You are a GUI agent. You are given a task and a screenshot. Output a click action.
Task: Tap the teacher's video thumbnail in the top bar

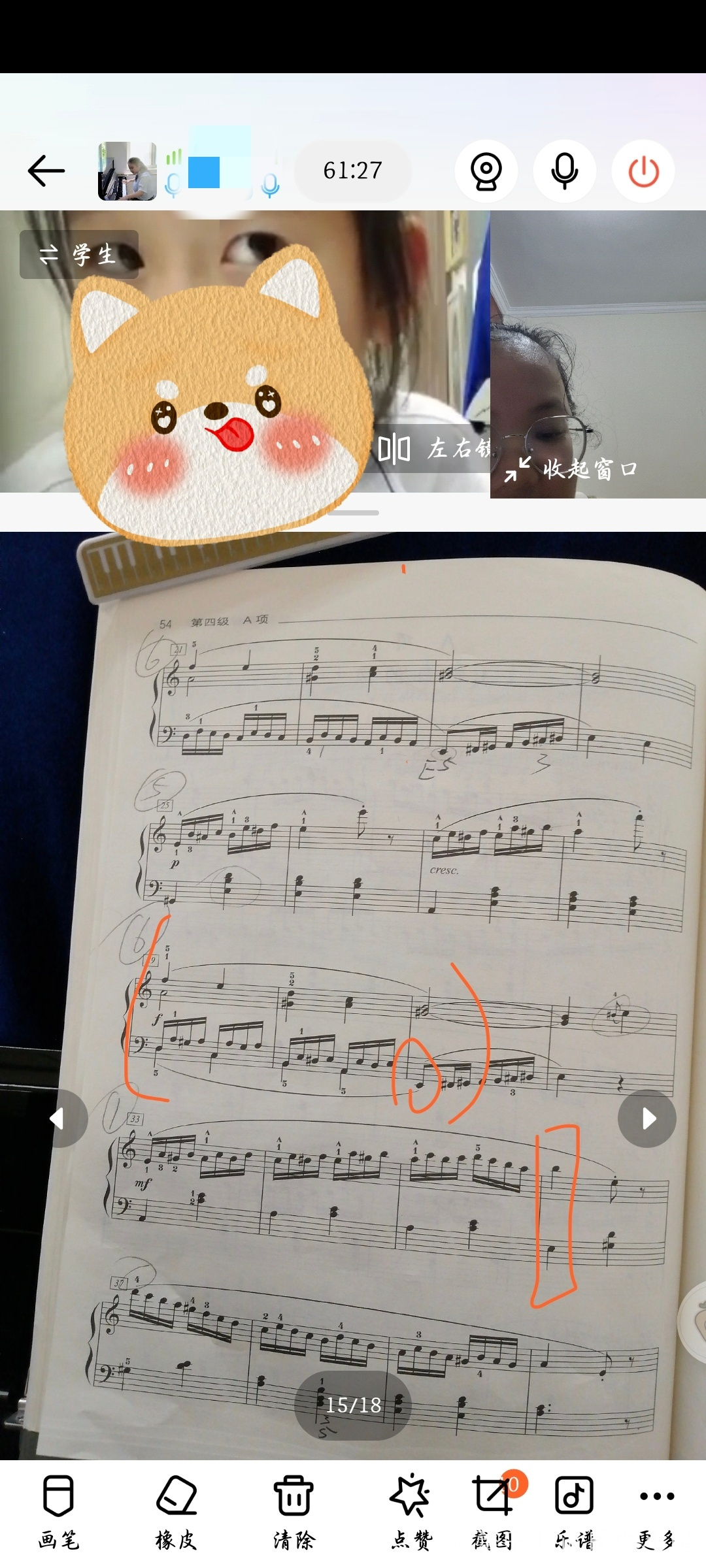click(127, 171)
